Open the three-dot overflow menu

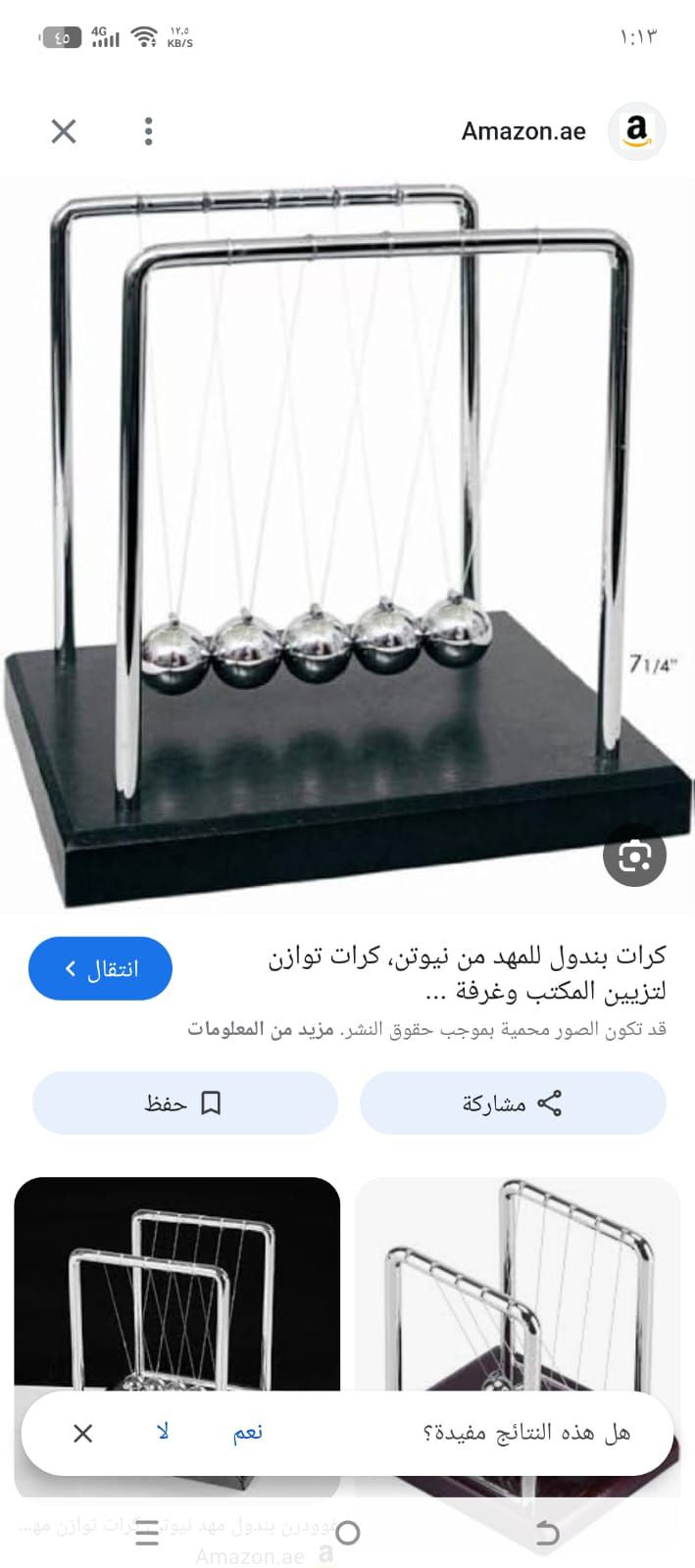148,131
